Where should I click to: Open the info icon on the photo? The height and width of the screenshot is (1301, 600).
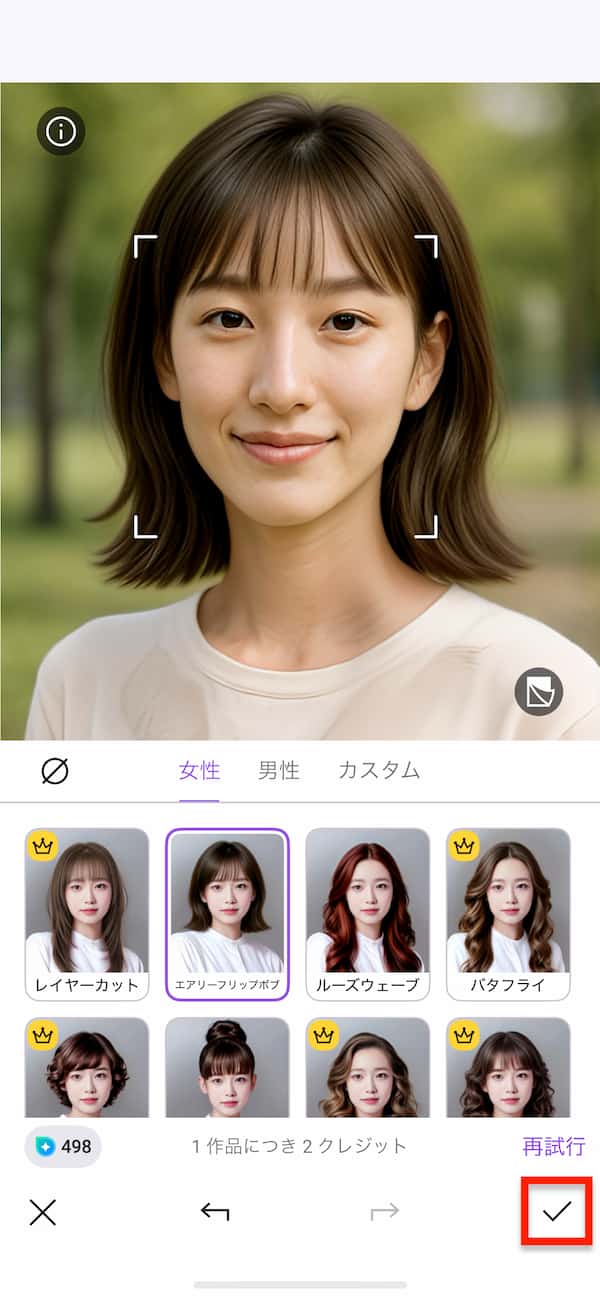[x=61, y=132]
